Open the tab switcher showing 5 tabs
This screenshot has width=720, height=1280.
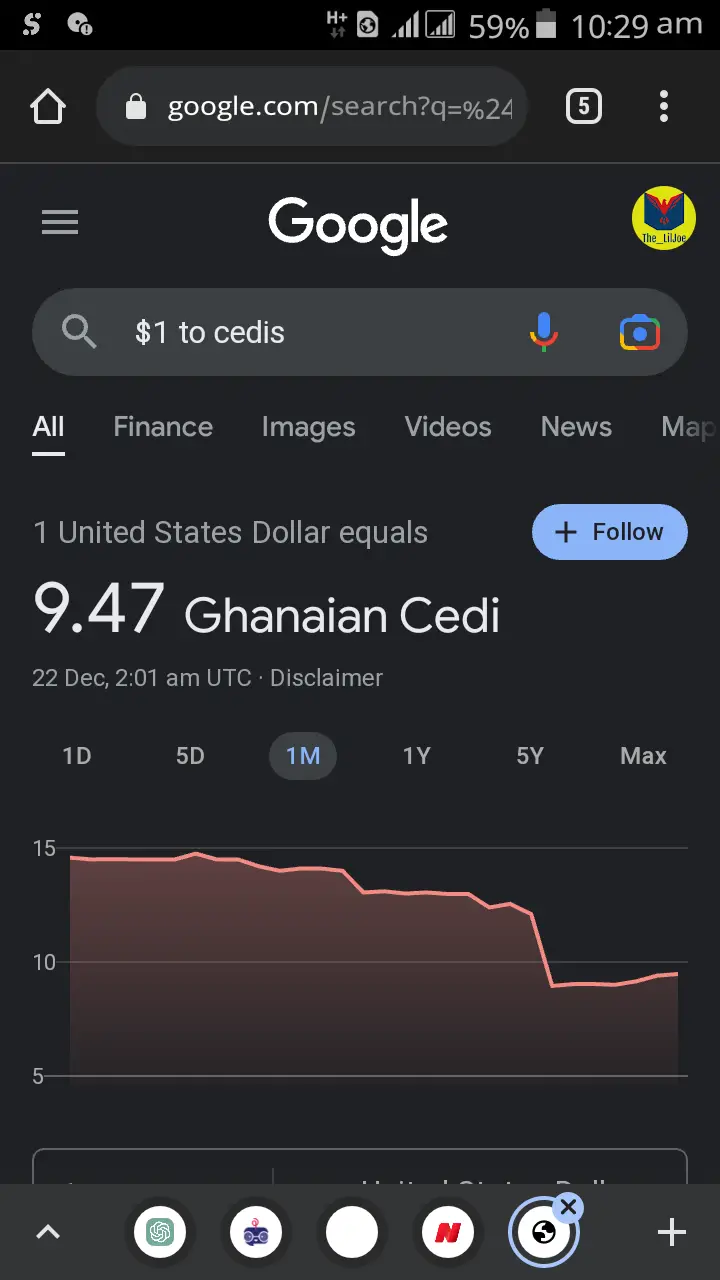(x=584, y=106)
